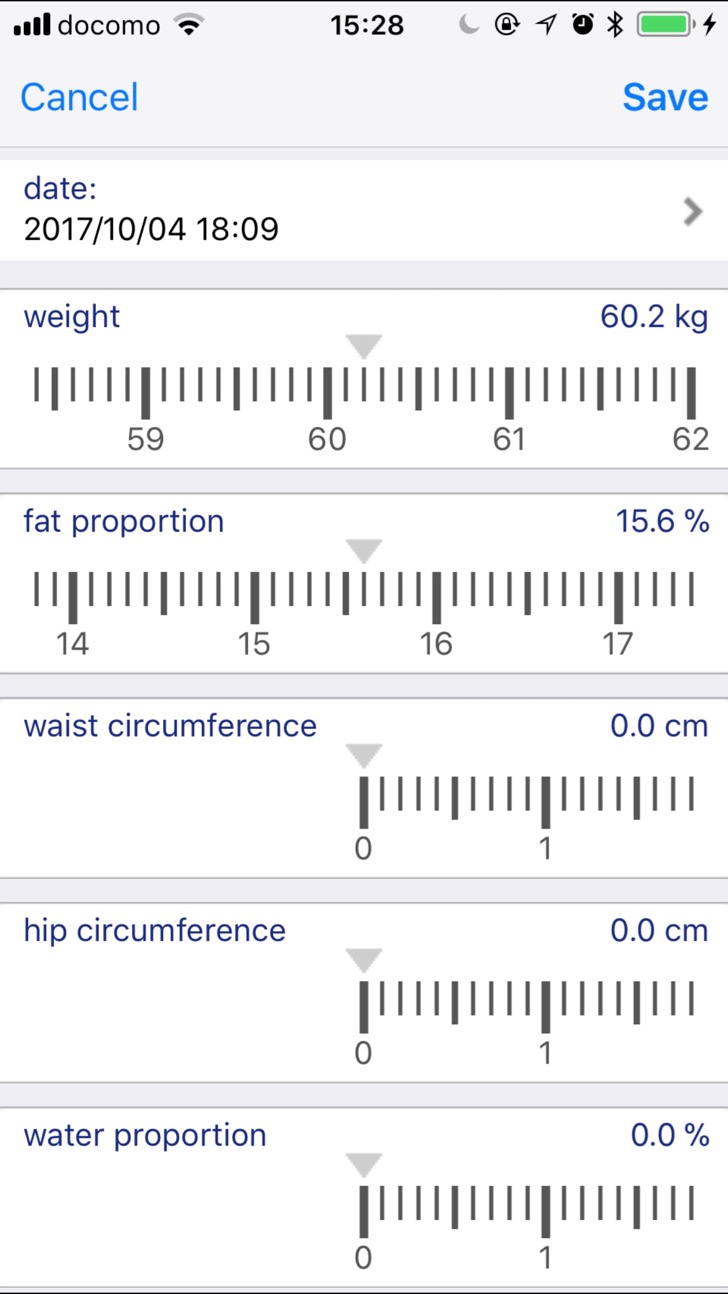
Task: Save the measurement entry
Action: click(665, 97)
